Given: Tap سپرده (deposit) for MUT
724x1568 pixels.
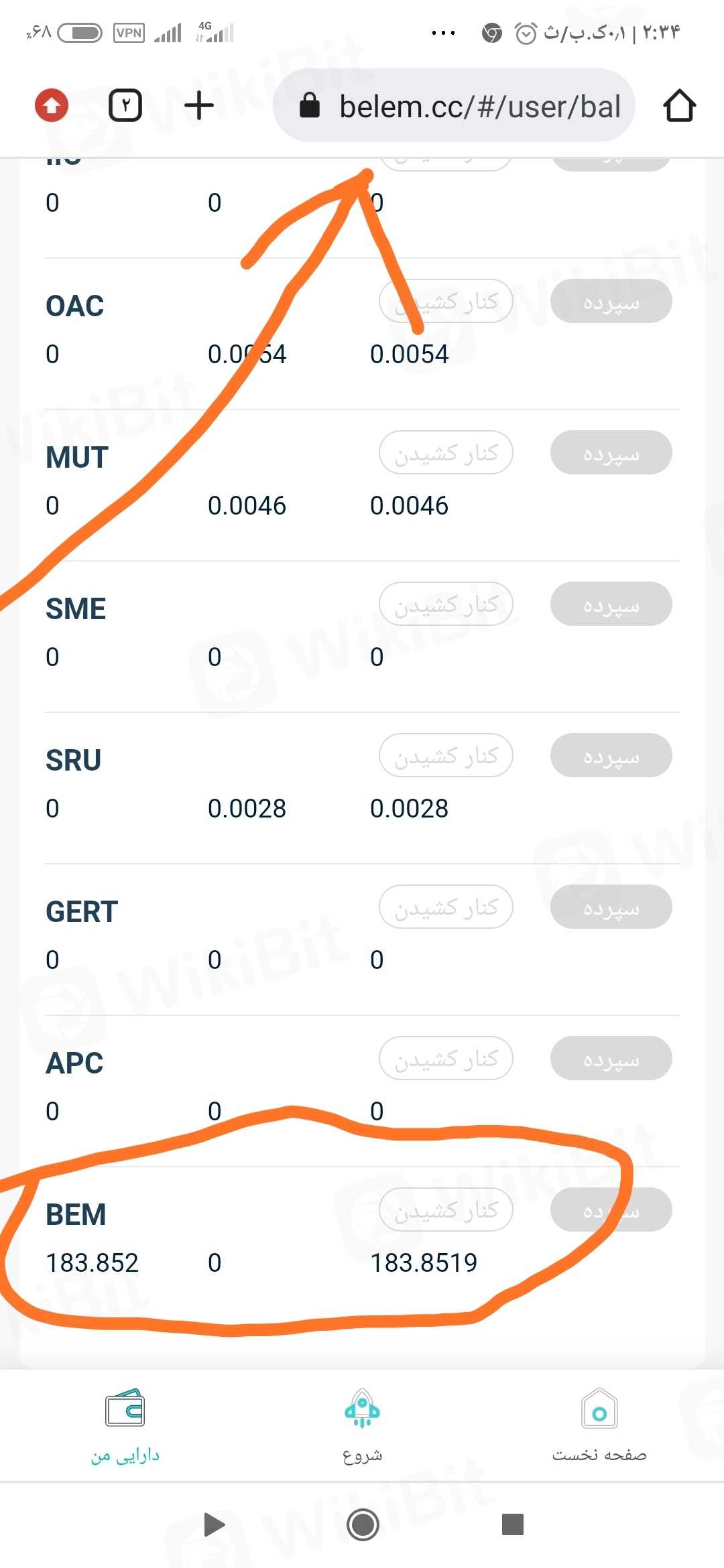Looking at the screenshot, I should coord(611,453).
